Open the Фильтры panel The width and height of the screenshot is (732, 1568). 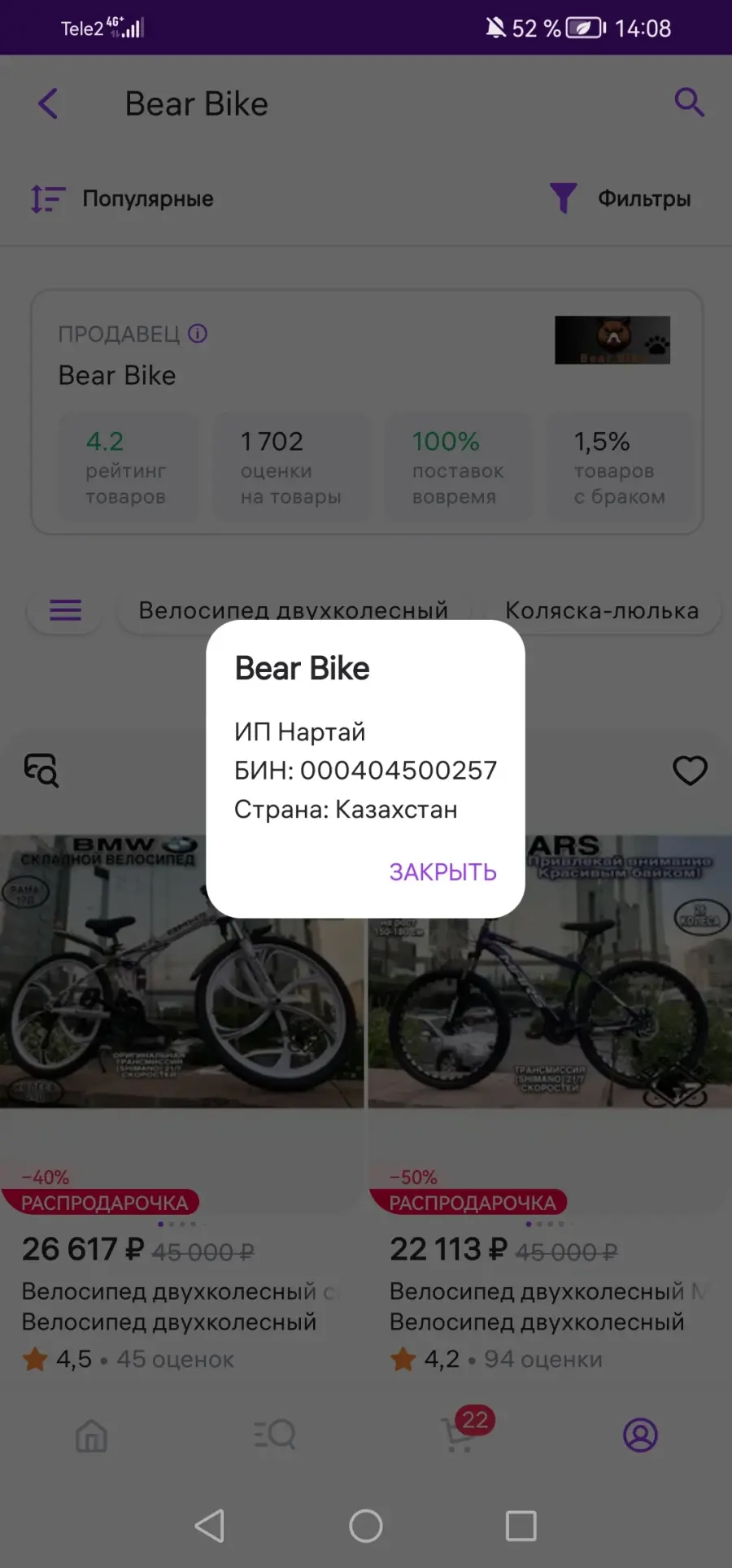pos(620,199)
